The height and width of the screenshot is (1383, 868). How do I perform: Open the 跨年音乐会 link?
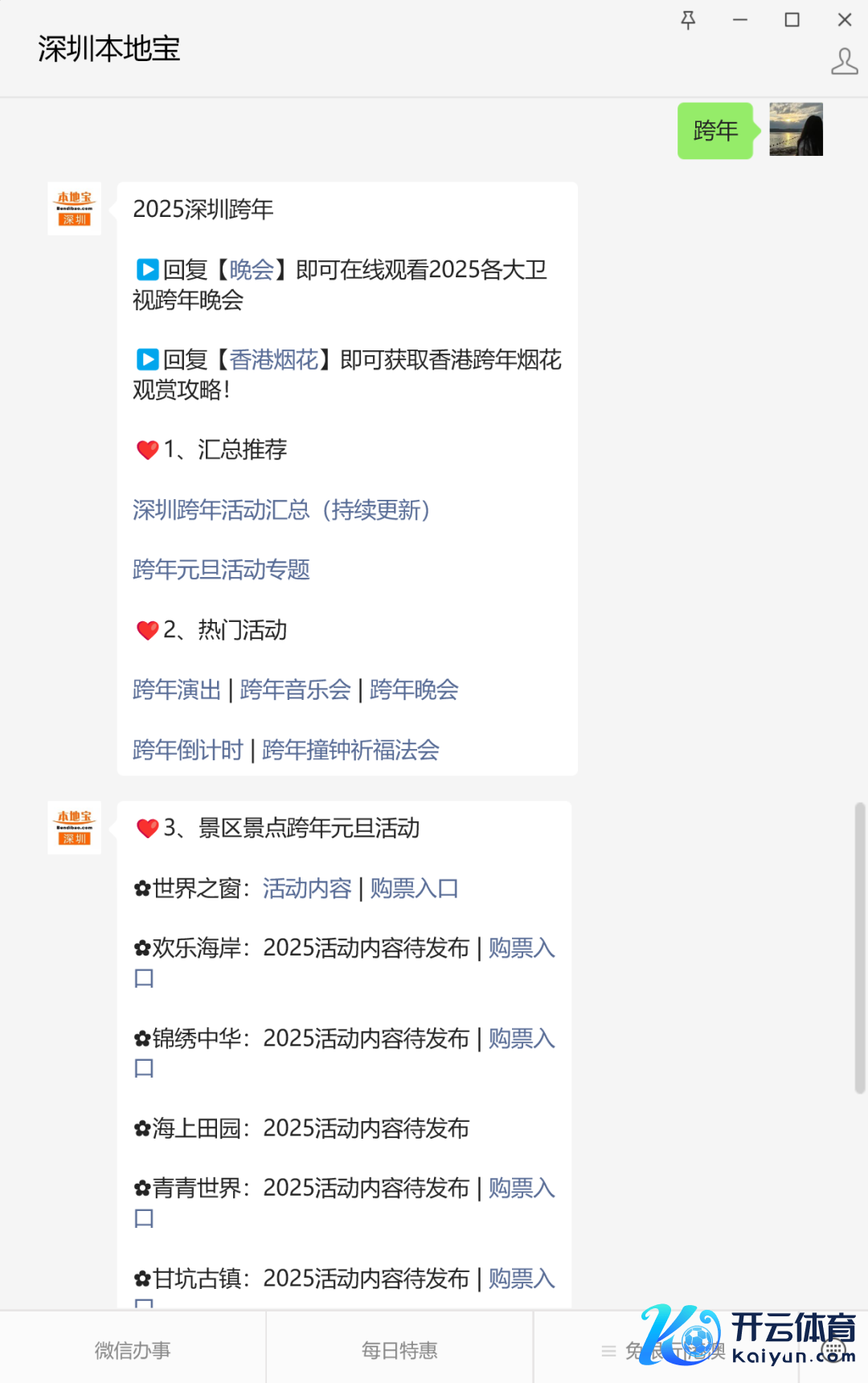click(x=295, y=689)
